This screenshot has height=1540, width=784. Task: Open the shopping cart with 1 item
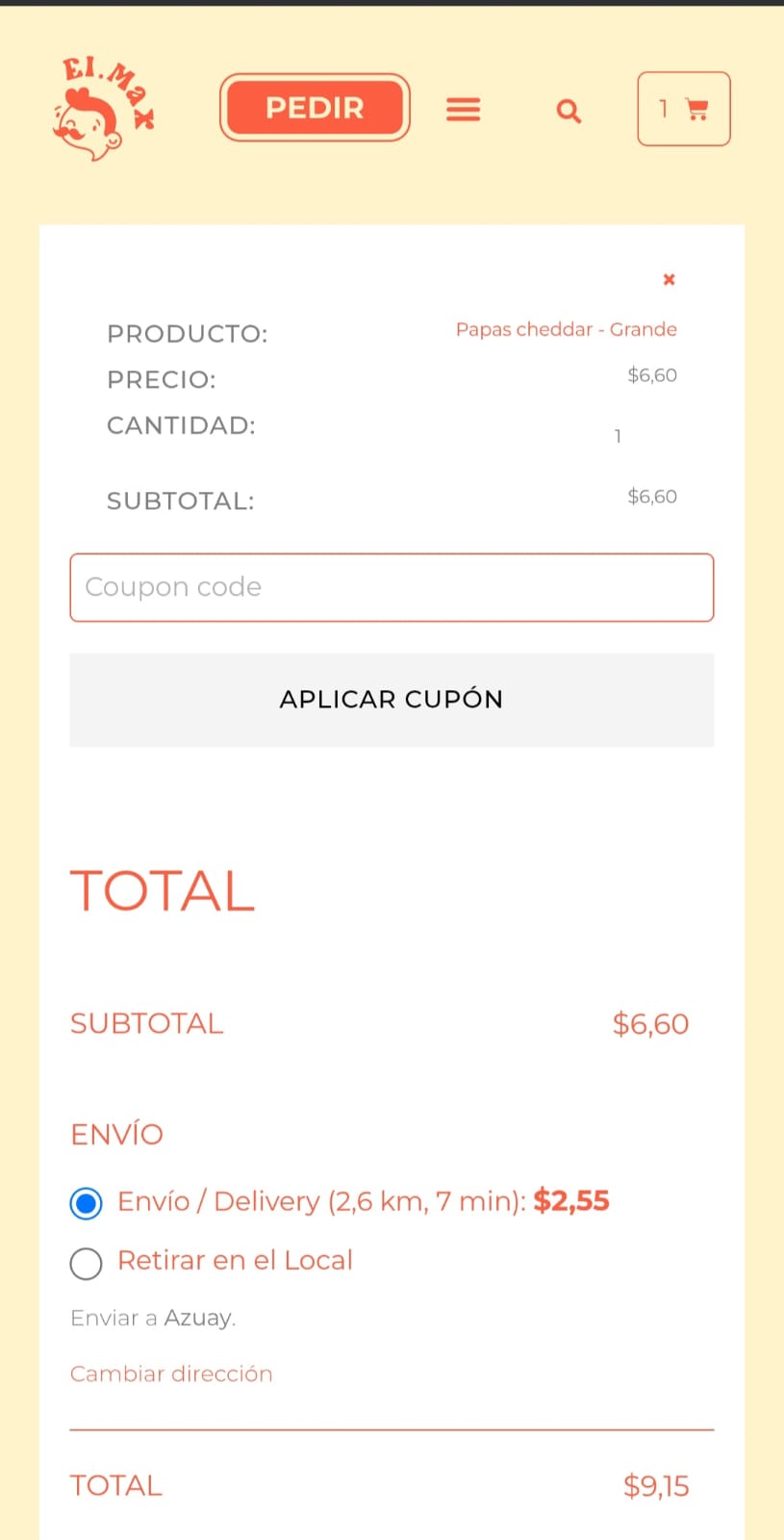[x=684, y=109]
